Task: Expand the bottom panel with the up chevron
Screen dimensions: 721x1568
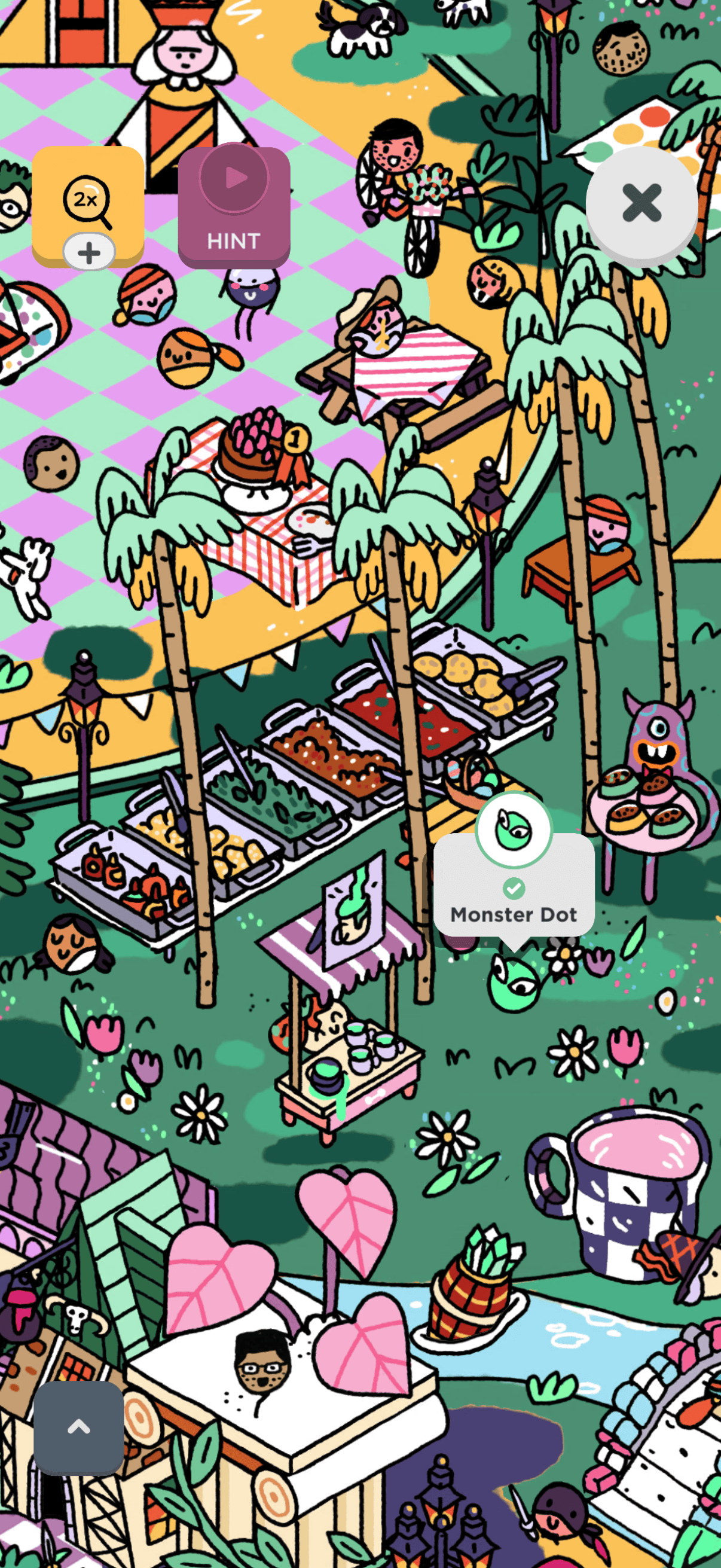Action: tap(78, 1427)
